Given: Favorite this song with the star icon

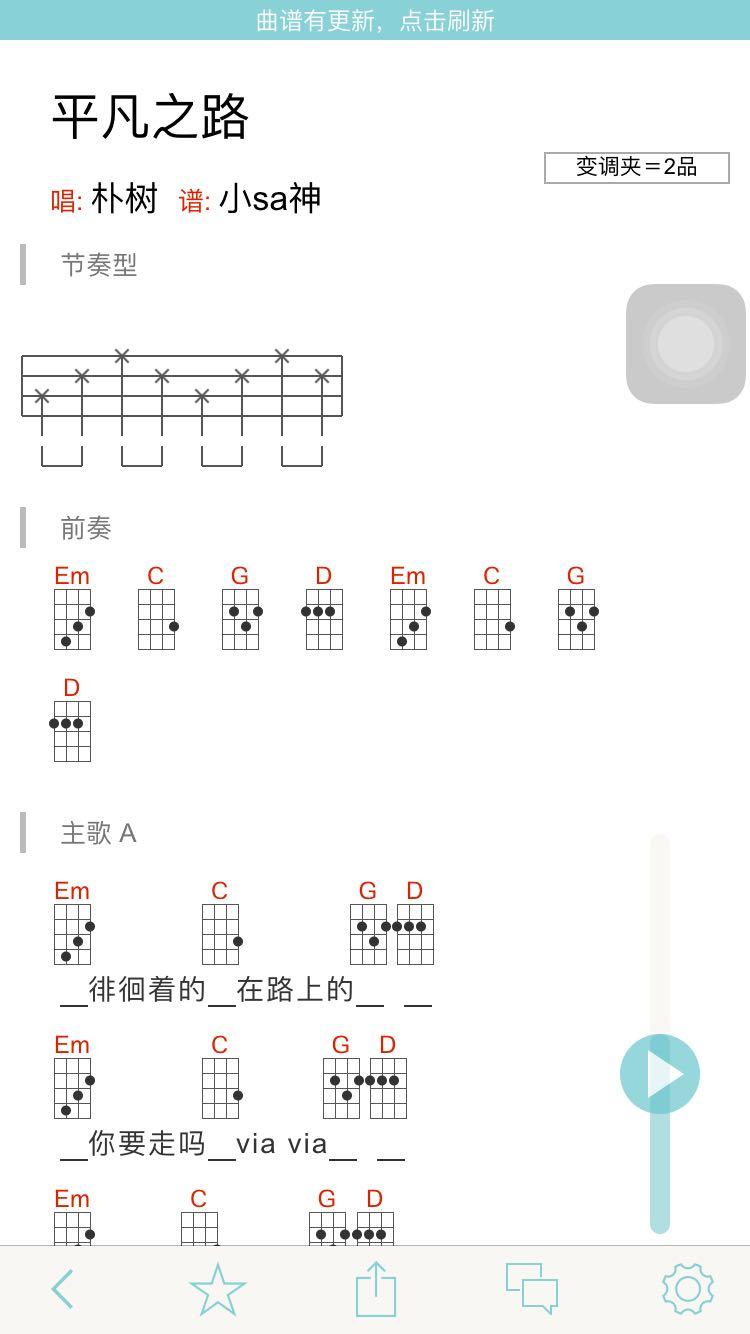Looking at the screenshot, I should coord(217,1289).
